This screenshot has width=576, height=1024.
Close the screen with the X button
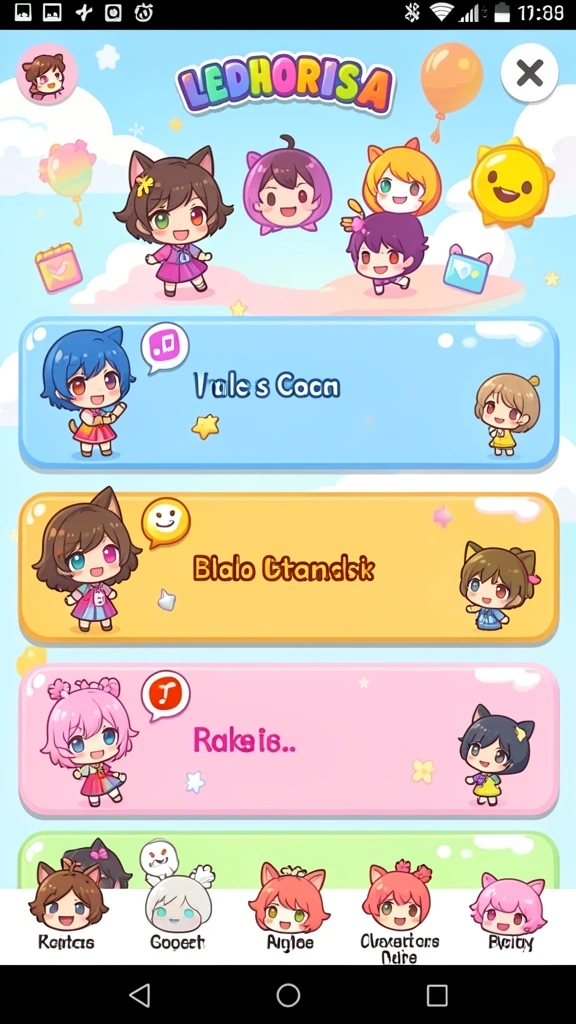(529, 72)
